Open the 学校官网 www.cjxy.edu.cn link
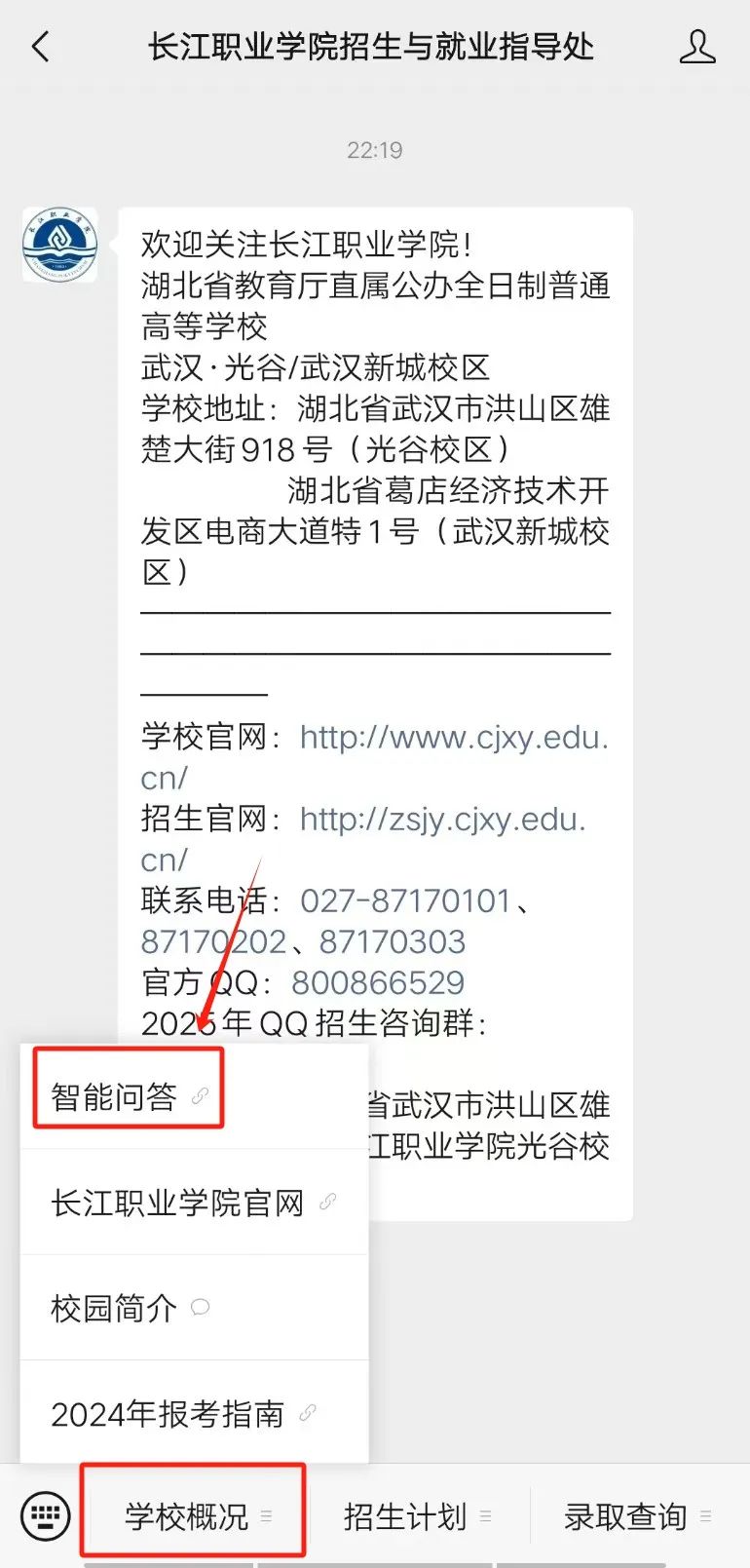 click(x=454, y=738)
